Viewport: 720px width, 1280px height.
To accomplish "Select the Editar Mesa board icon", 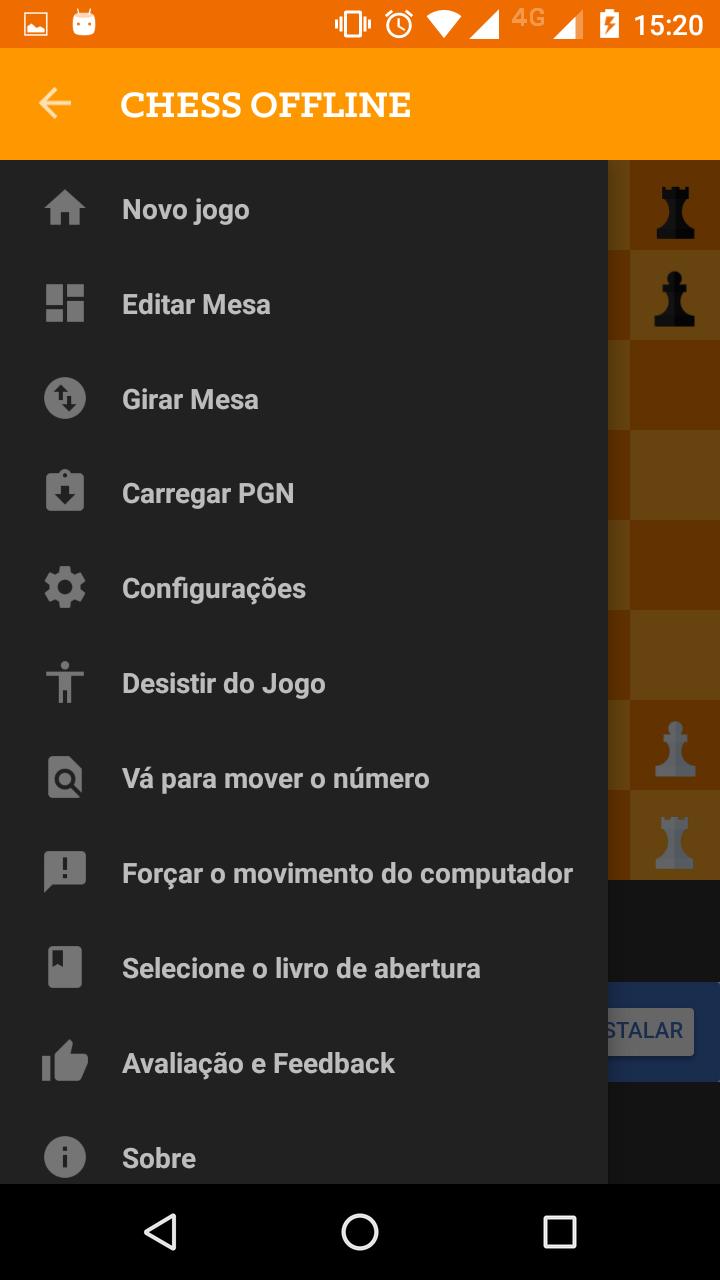I will coord(64,304).
